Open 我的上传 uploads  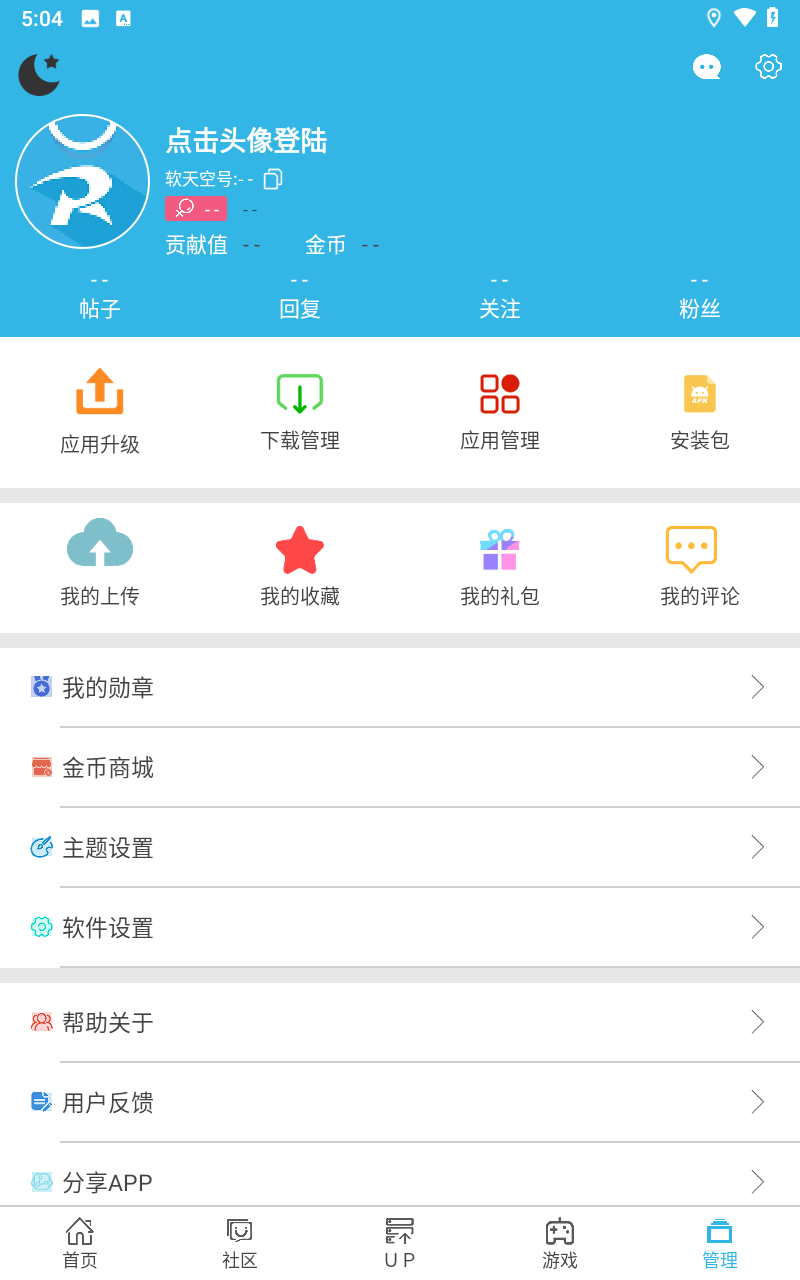(x=100, y=564)
